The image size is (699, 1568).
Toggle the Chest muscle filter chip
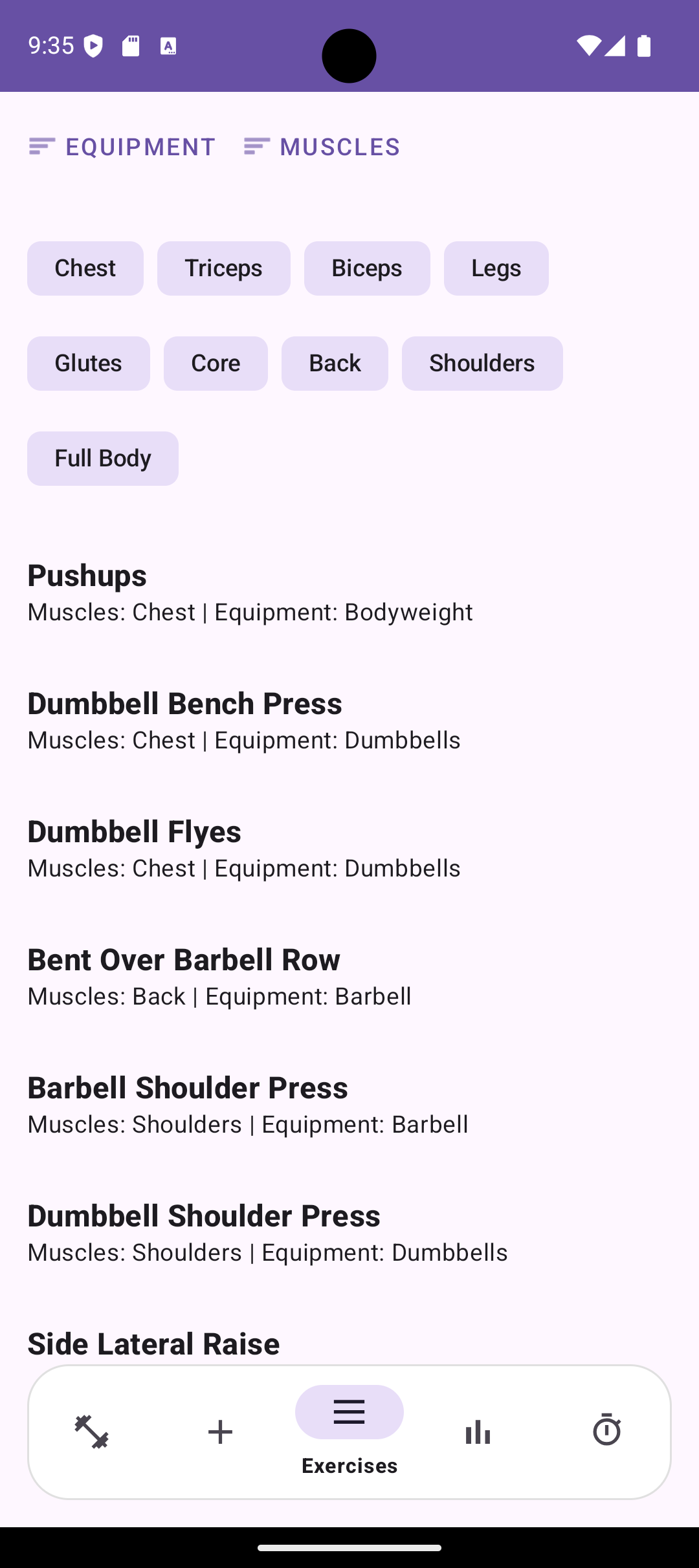click(85, 268)
